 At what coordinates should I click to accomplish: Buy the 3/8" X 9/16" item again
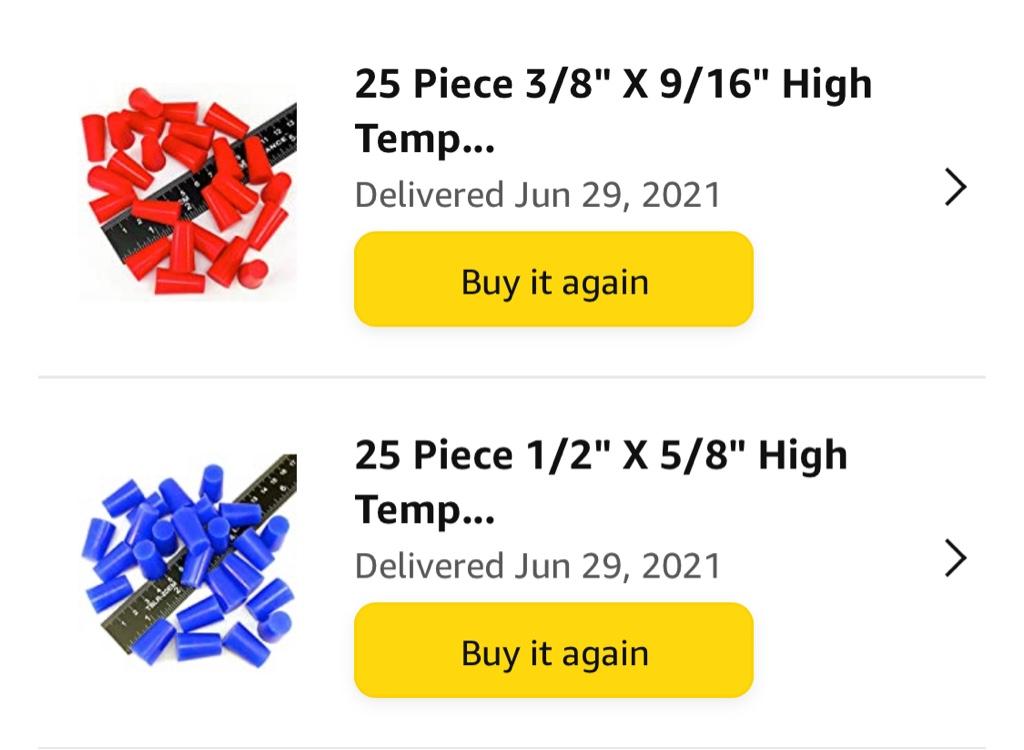(x=553, y=280)
